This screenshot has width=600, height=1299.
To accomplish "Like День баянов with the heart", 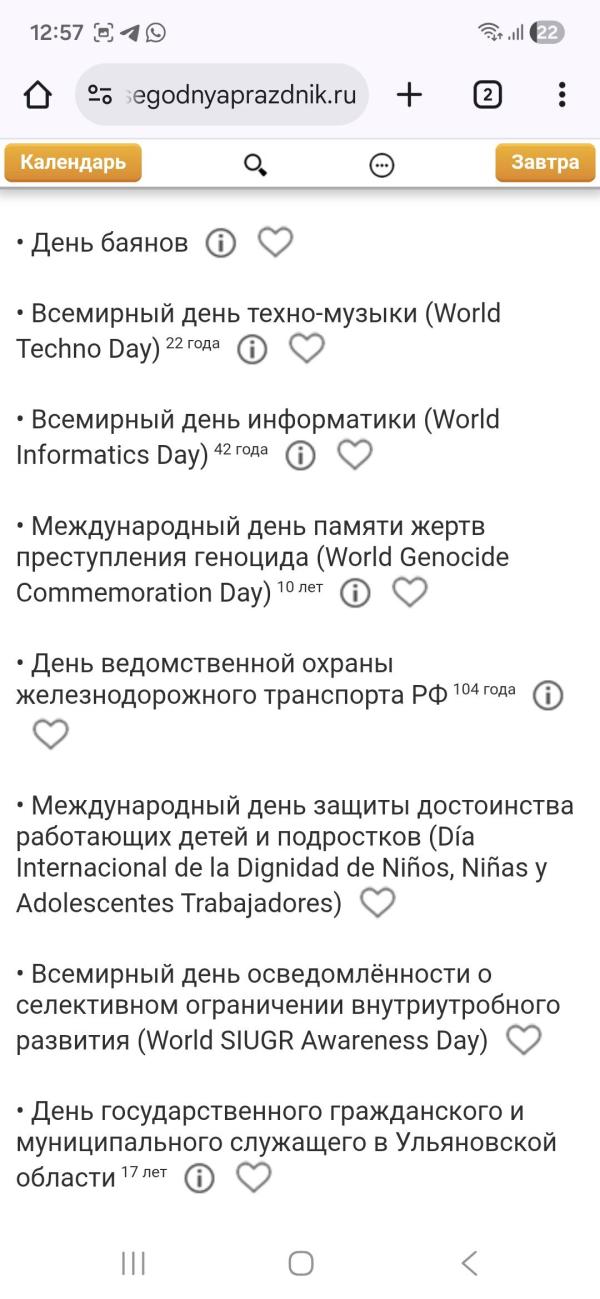I will coord(275,242).
